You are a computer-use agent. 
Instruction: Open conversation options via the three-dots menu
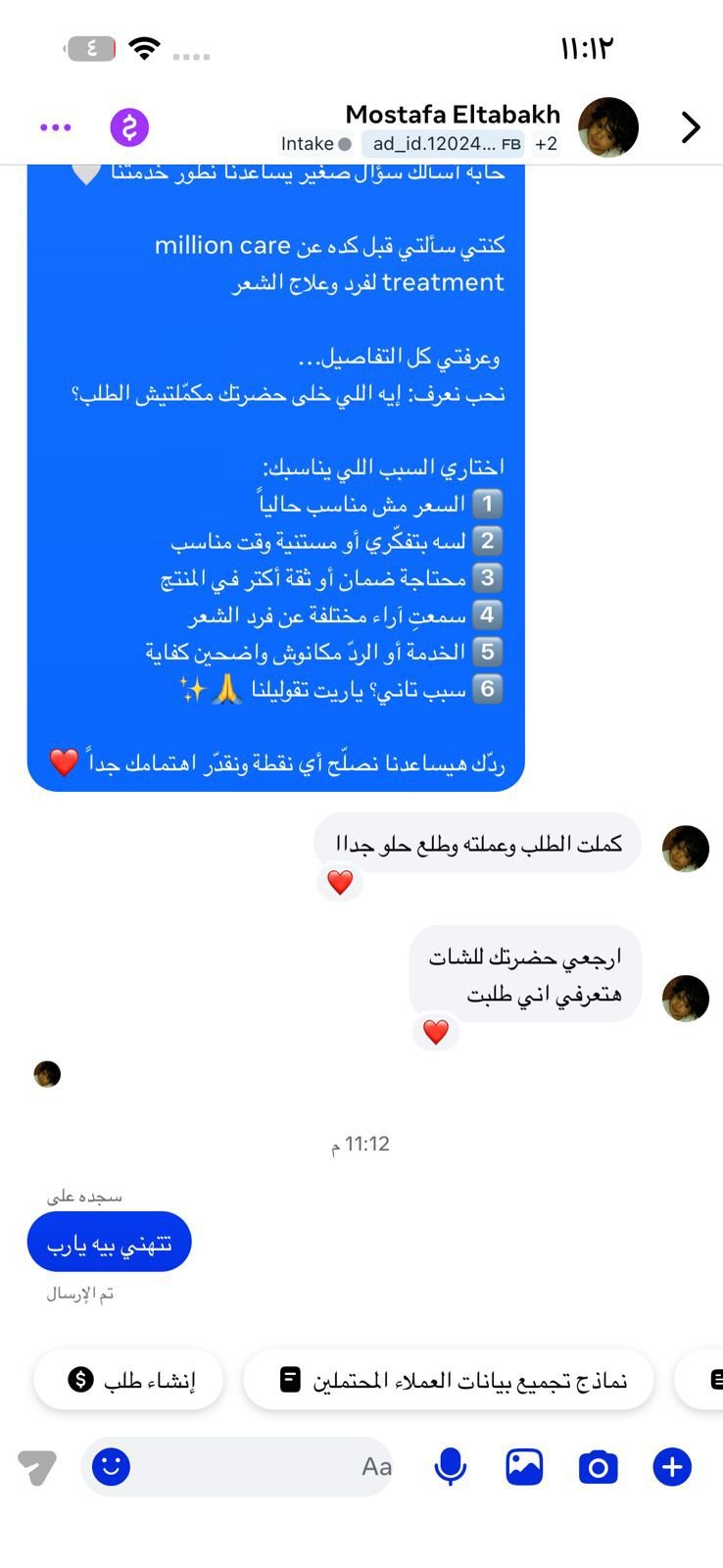tap(56, 126)
